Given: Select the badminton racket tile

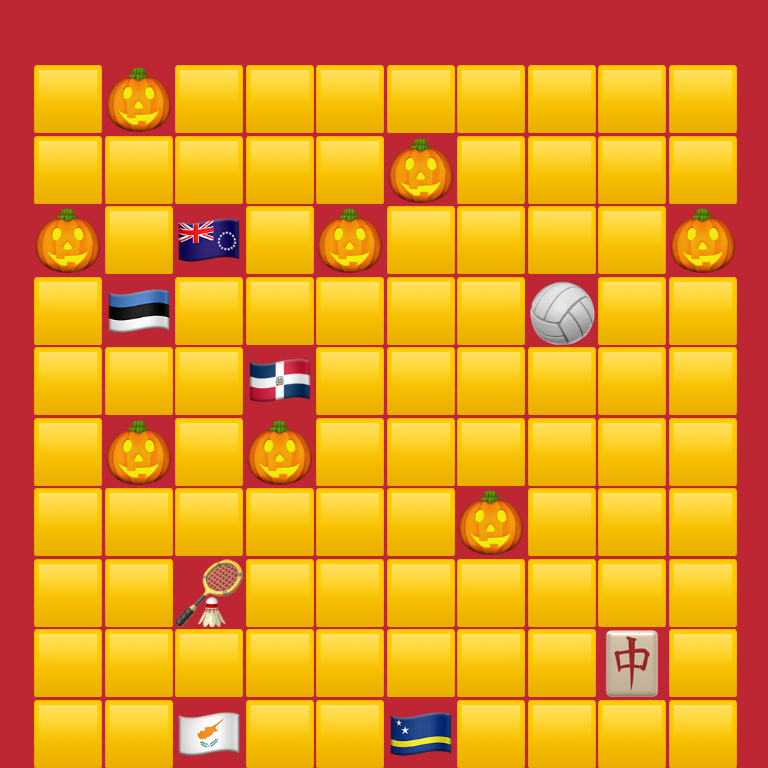Looking at the screenshot, I should coord(209,593).
